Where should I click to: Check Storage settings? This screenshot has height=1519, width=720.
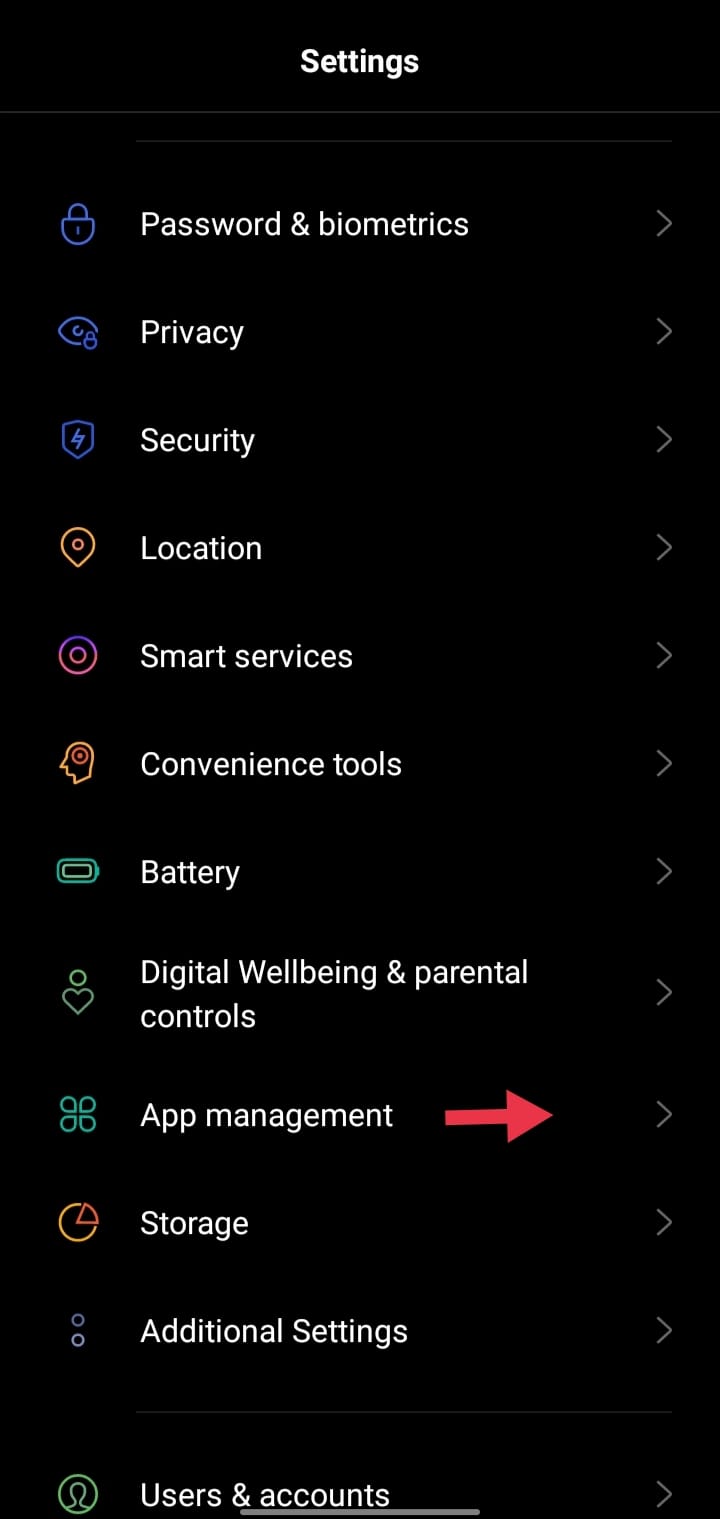tap(360, 1223)
